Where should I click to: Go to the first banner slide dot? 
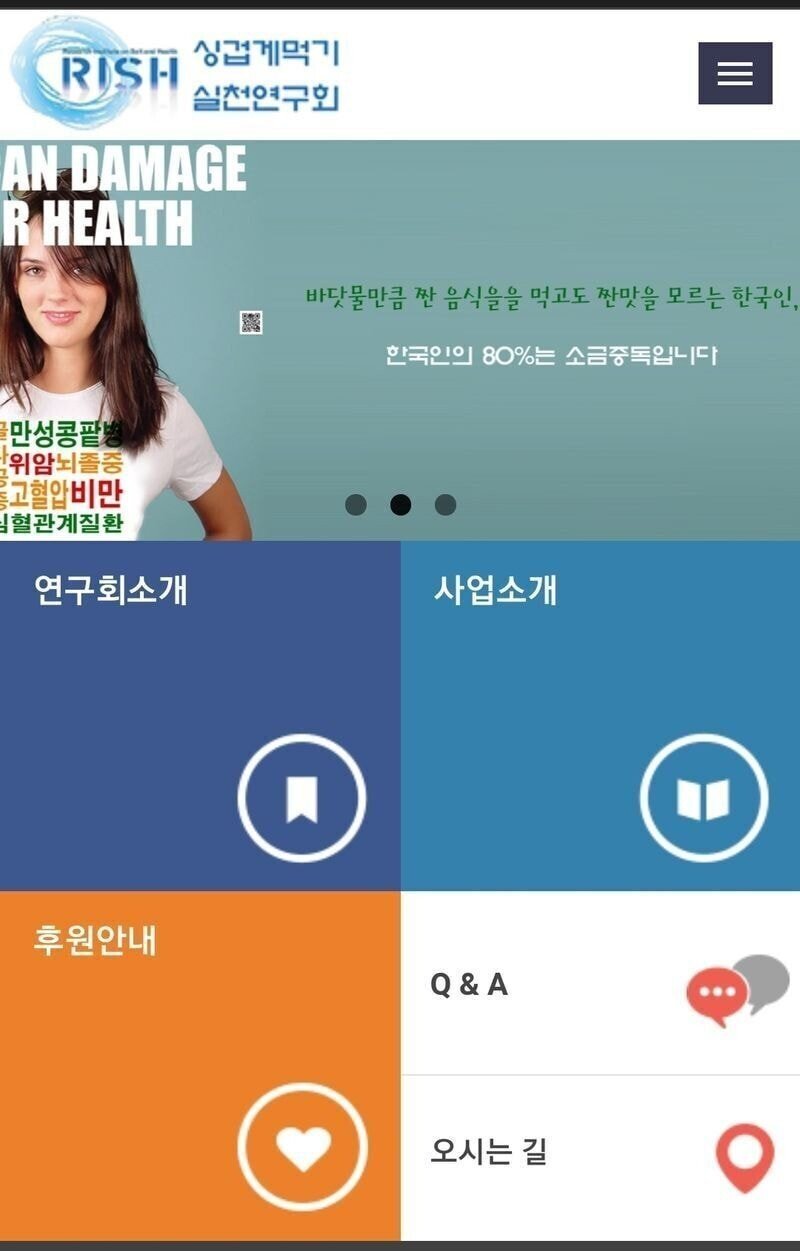click(356, 505)
